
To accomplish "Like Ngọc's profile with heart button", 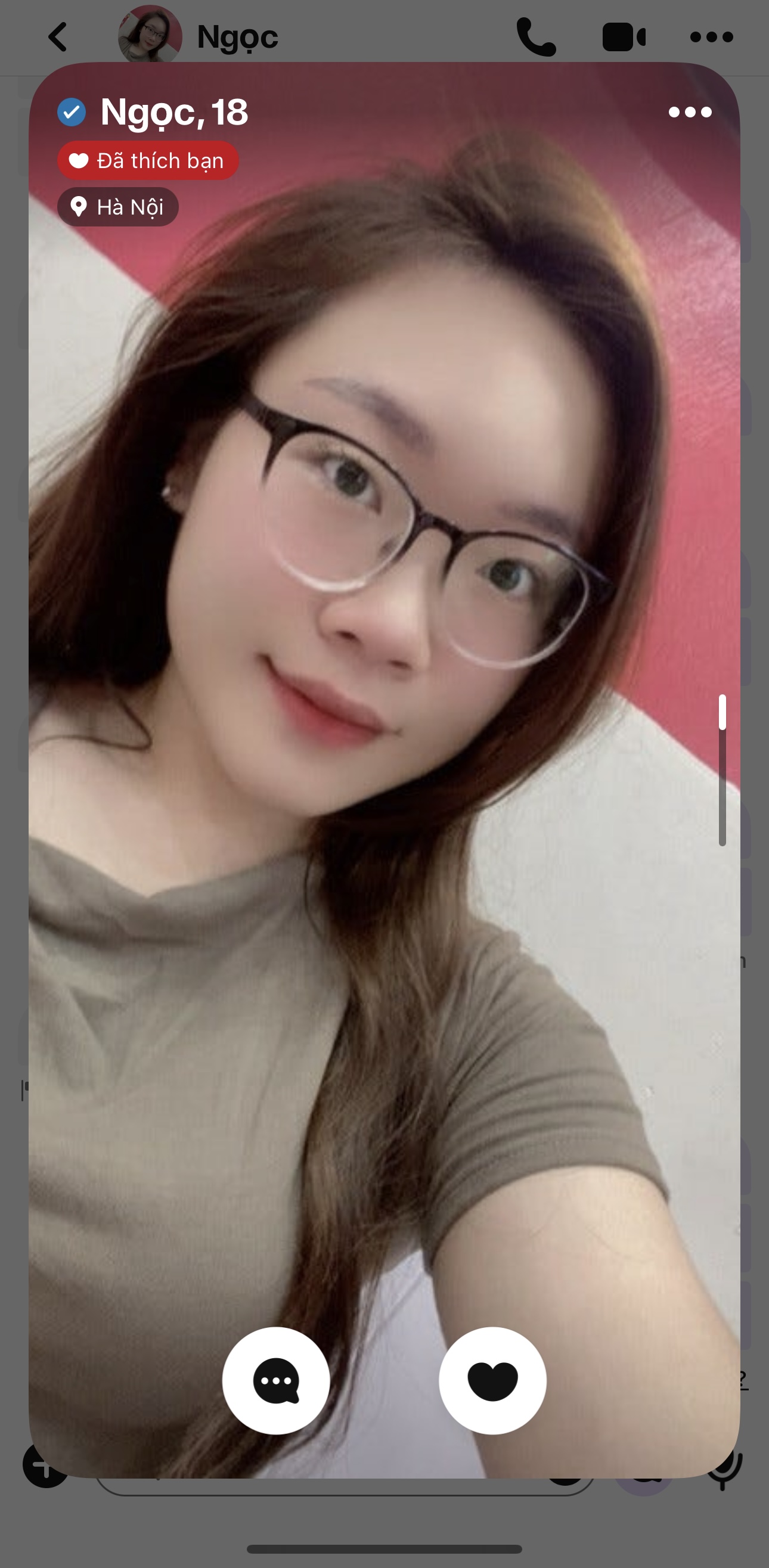I will point(492,1380).
